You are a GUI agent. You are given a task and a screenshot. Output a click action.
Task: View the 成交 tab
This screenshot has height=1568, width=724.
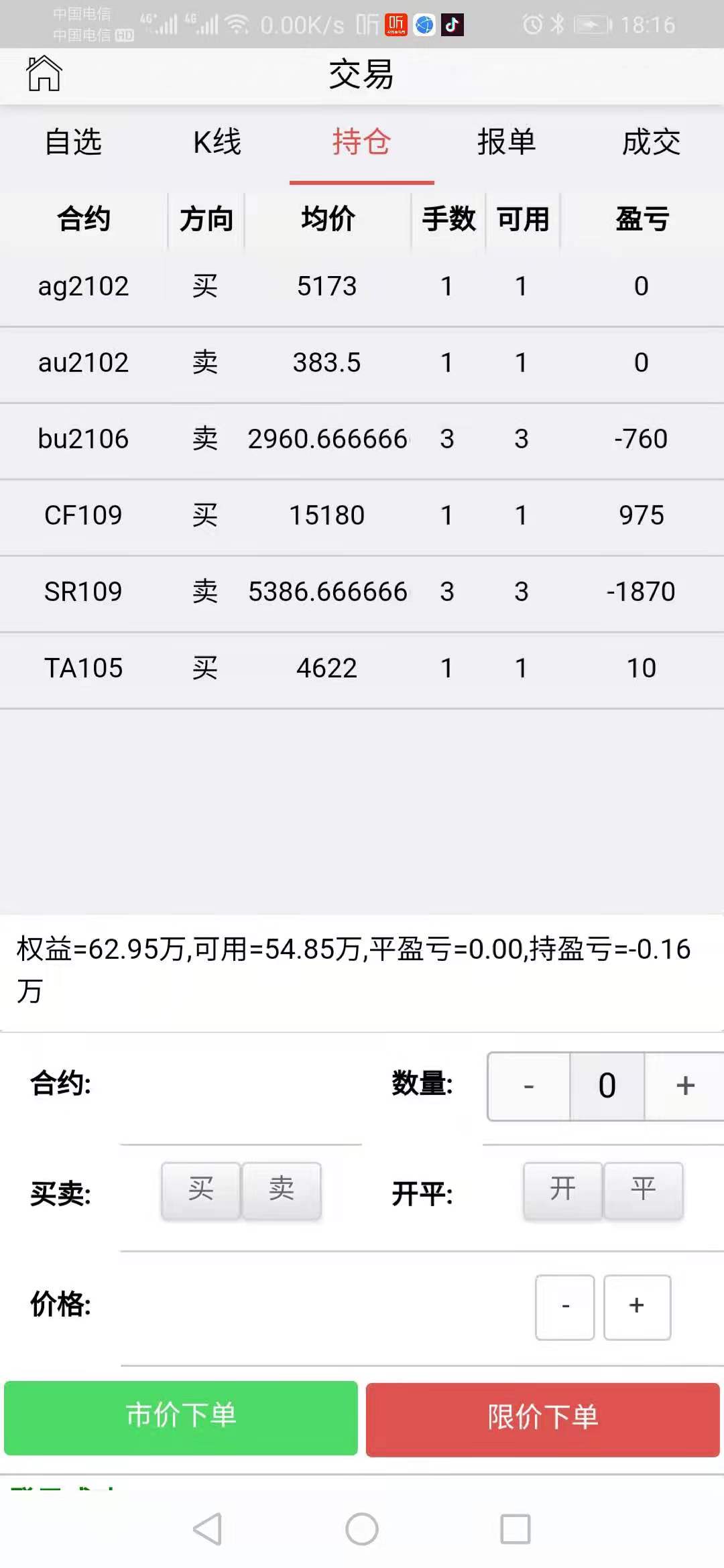[651, 142]
